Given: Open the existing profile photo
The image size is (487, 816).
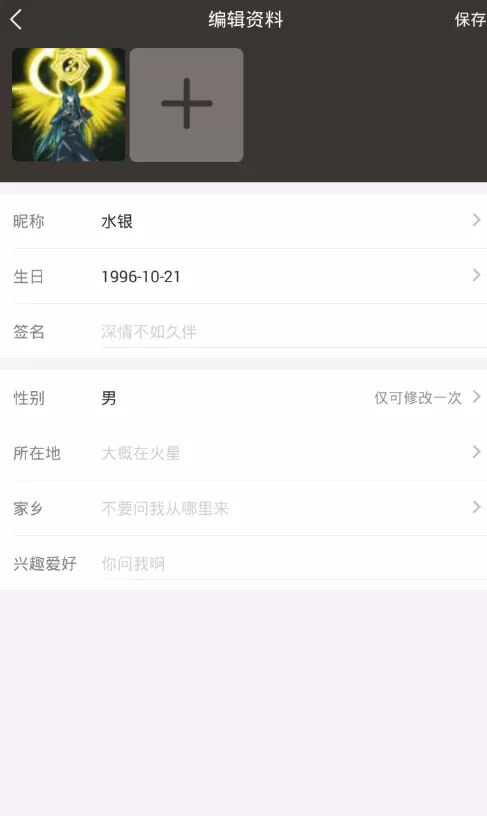Looking at the screenshot, I should pyautogui.click(x=69, y=105).
